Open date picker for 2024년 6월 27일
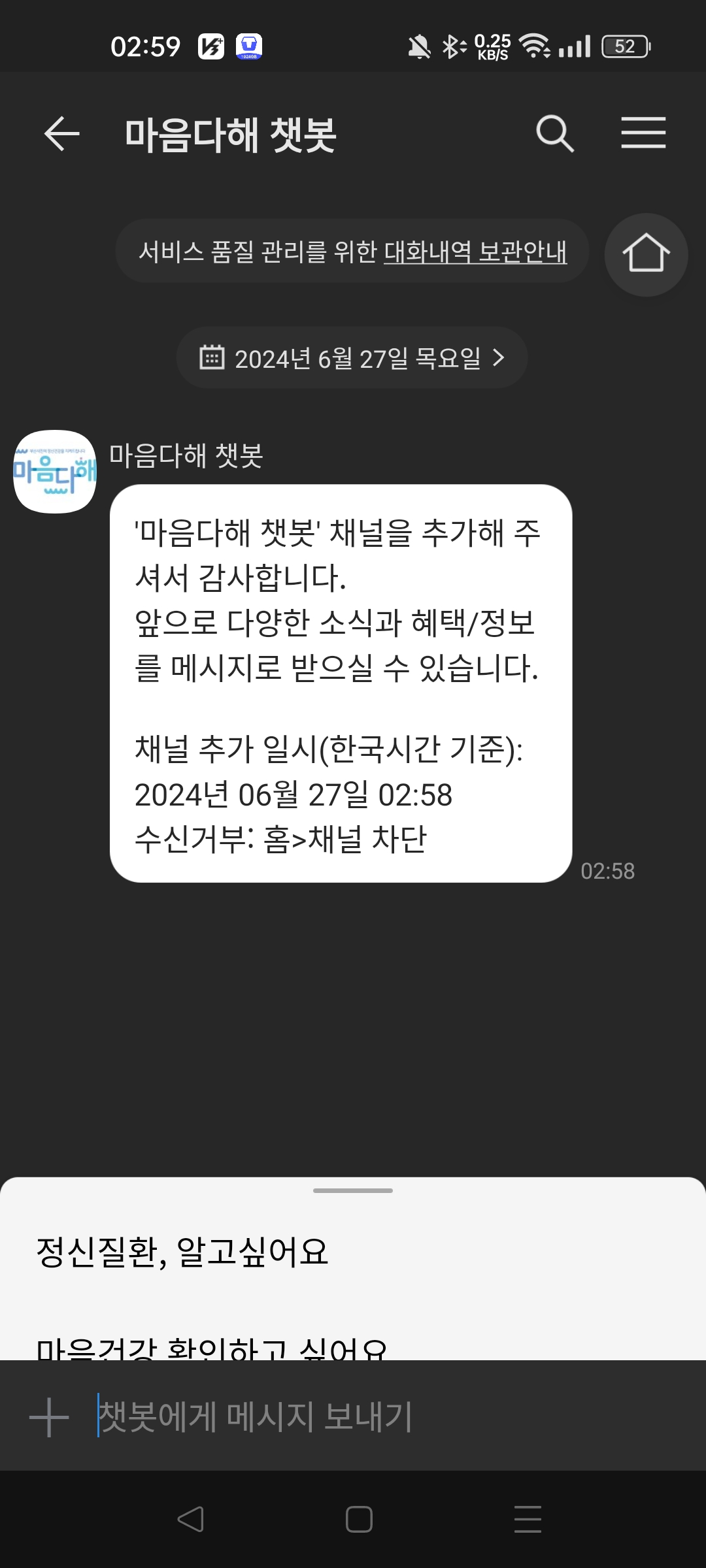 (352, 358)
